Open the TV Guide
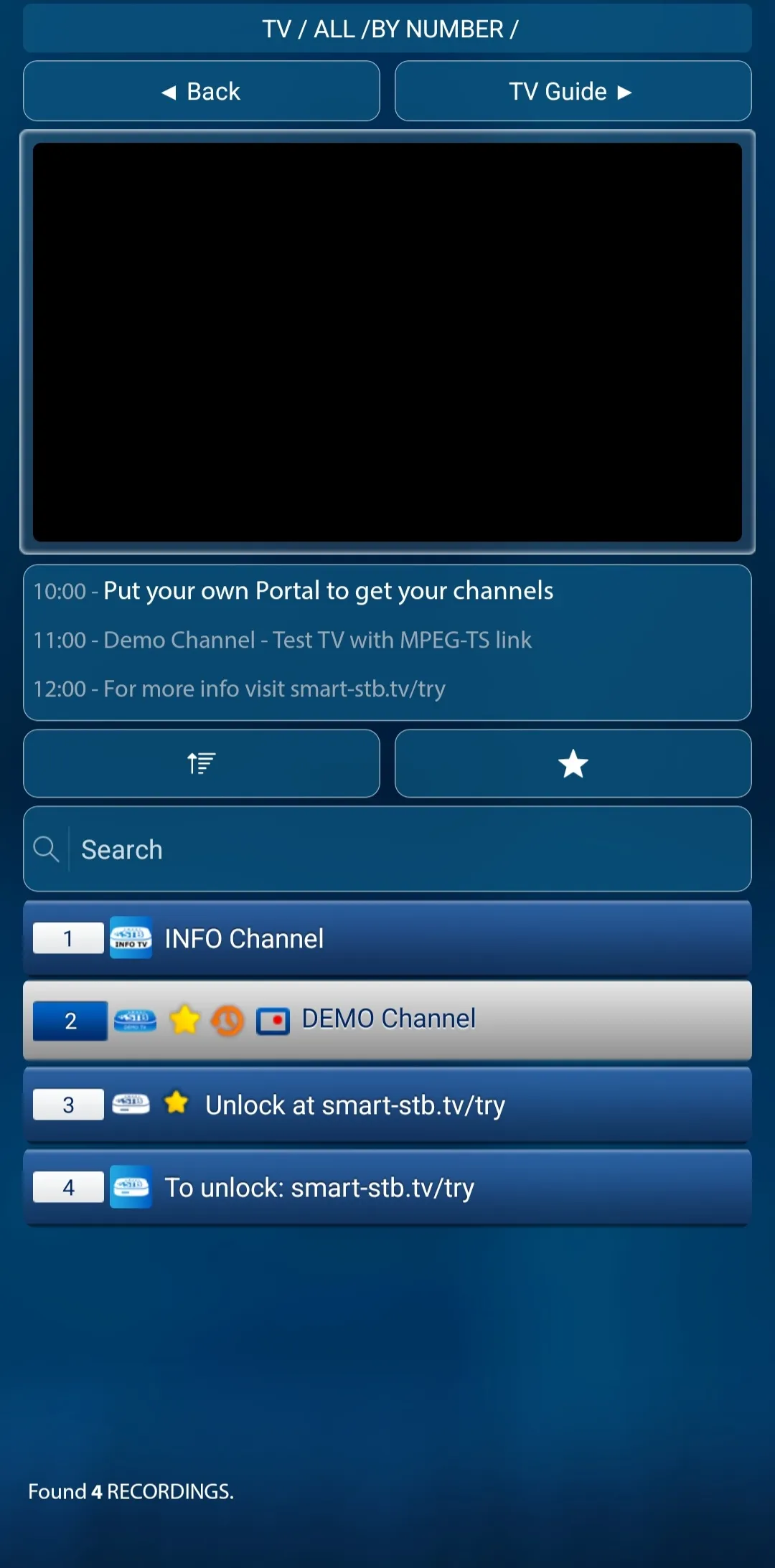The width and height of the screenshot is (775, 1568). (573, 91)
